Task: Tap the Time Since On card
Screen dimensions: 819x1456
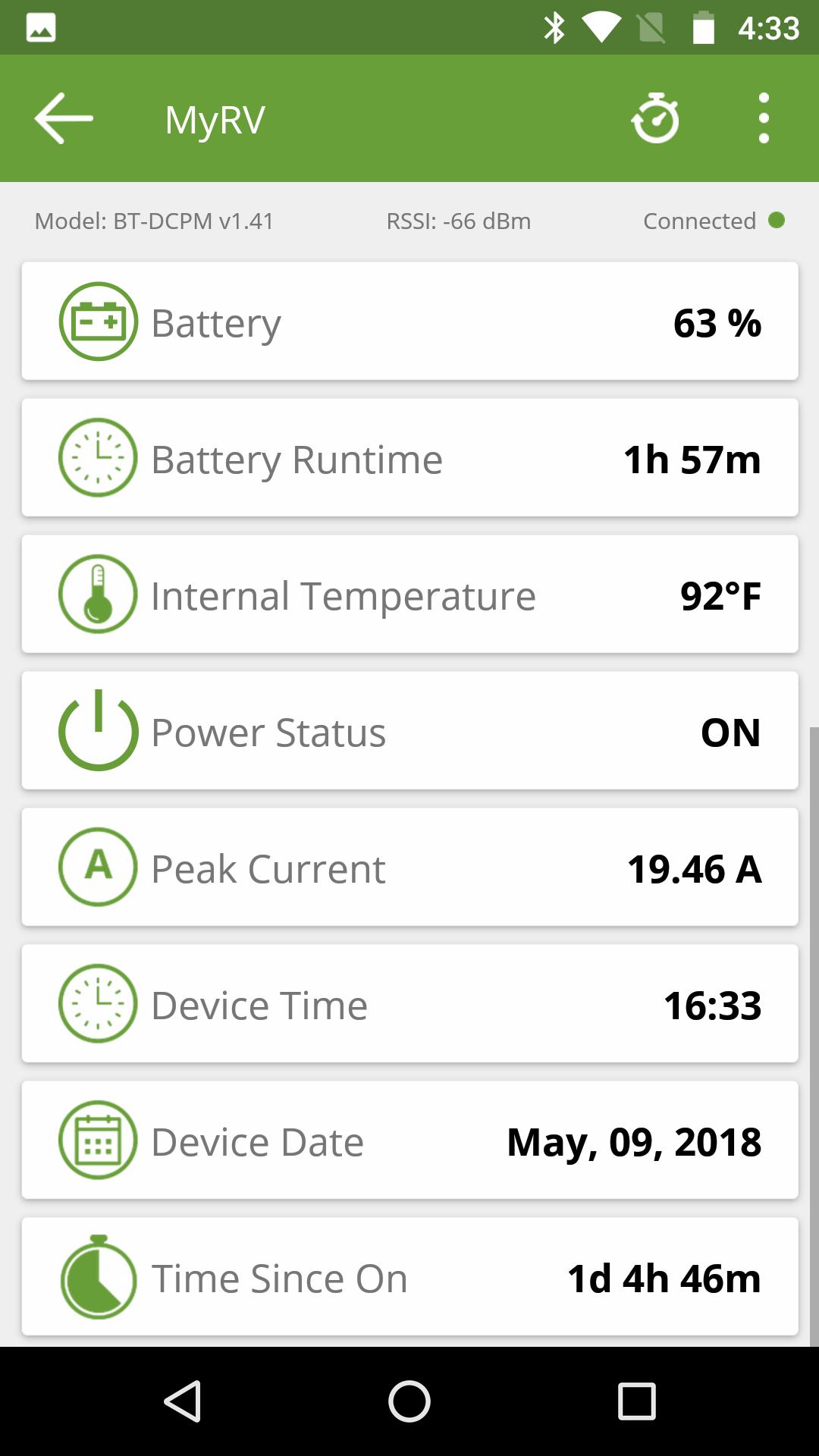Action: point(409,1277)
